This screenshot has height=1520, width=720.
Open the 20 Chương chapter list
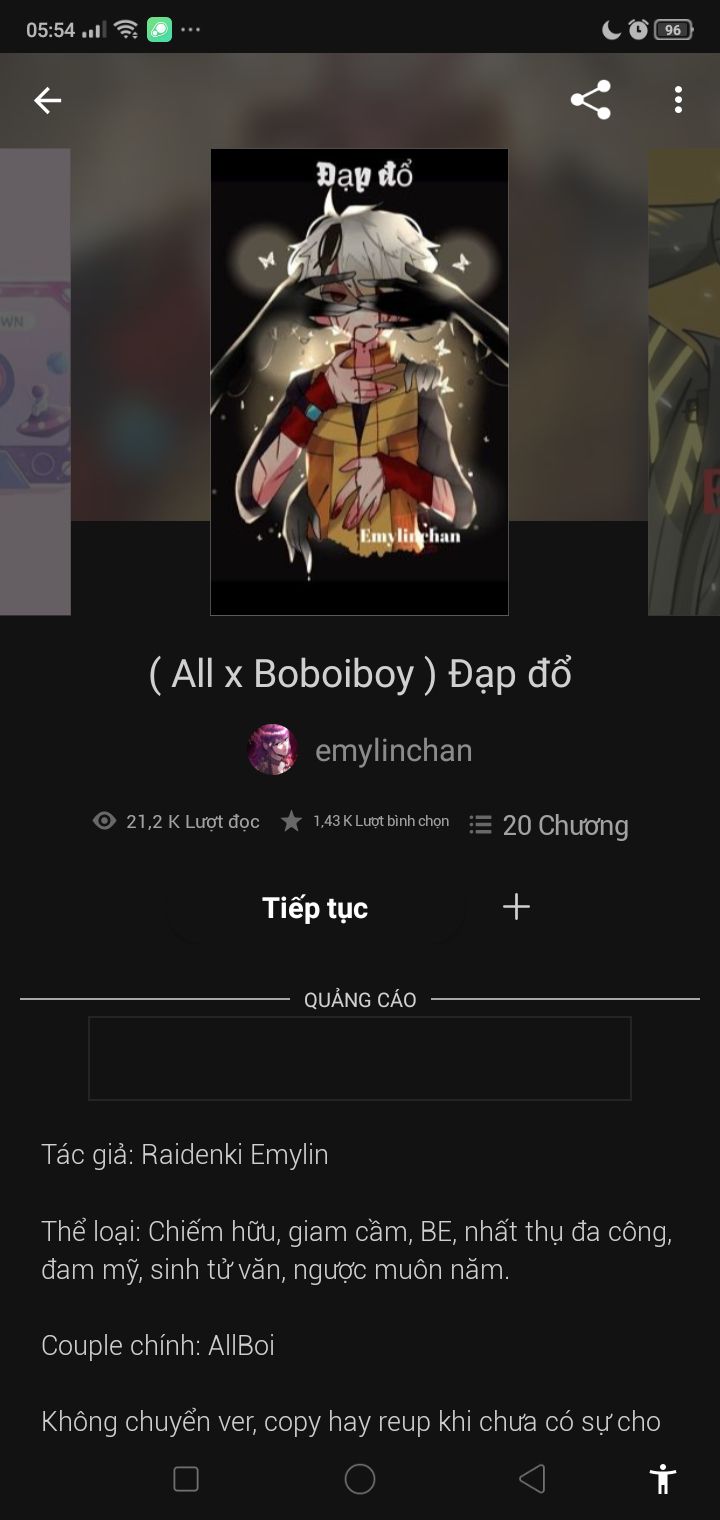(549, 825)
